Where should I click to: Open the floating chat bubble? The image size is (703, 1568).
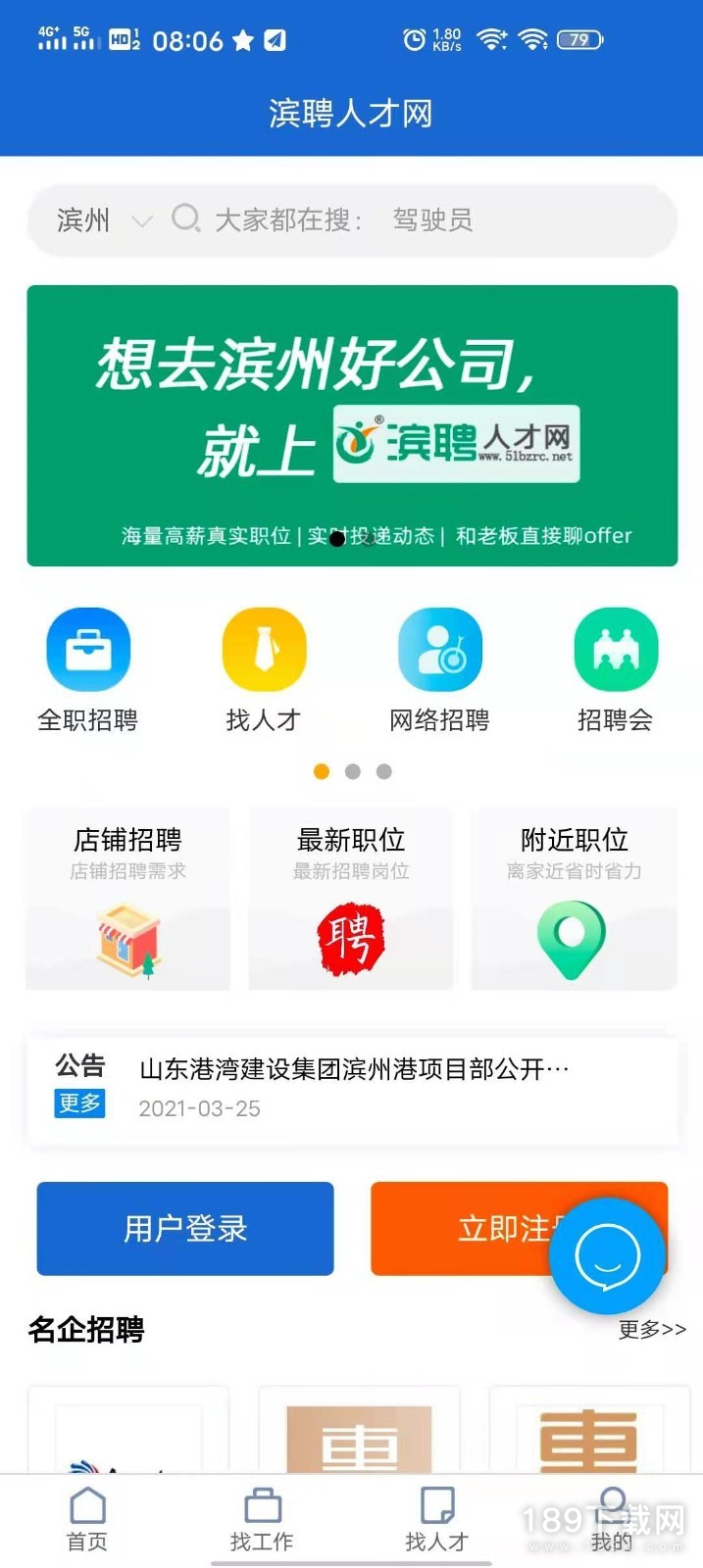[607, 1256]
